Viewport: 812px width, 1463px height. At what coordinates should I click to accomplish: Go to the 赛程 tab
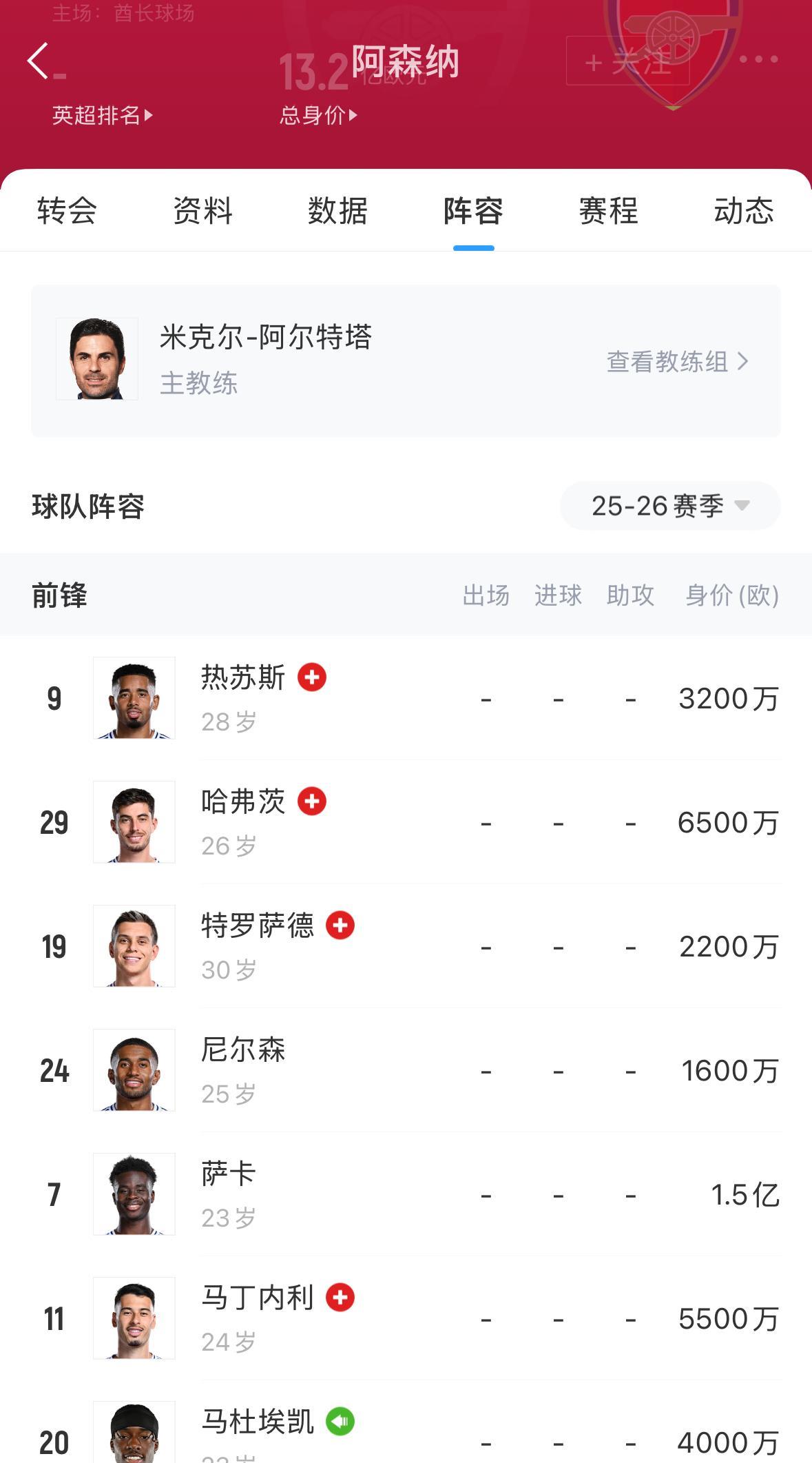coord(608,211)
